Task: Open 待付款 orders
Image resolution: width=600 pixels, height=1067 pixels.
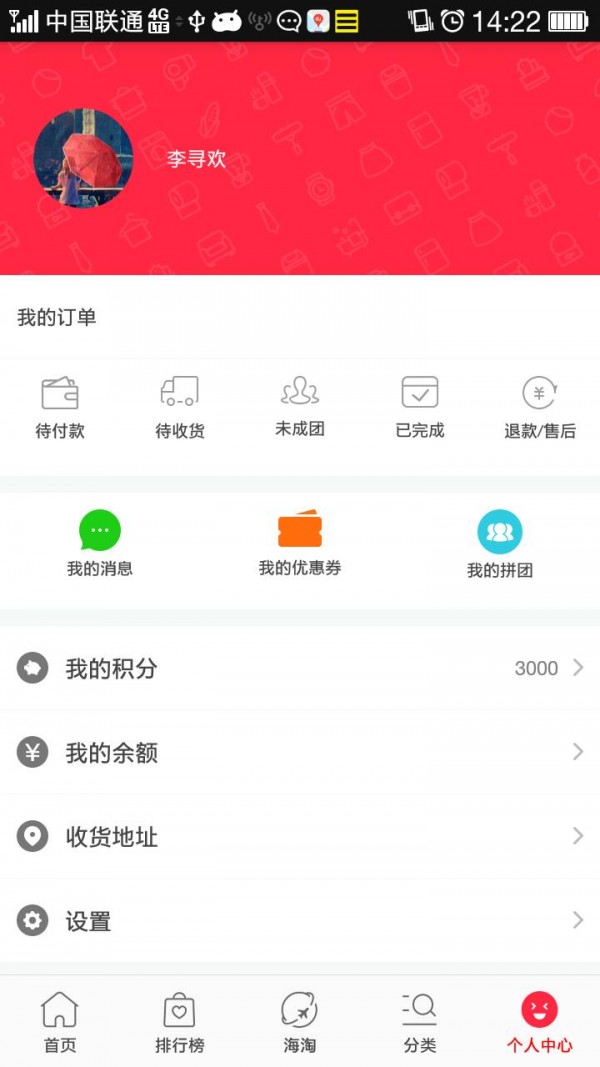Action: pyautogui.click(x=60, y=407)
